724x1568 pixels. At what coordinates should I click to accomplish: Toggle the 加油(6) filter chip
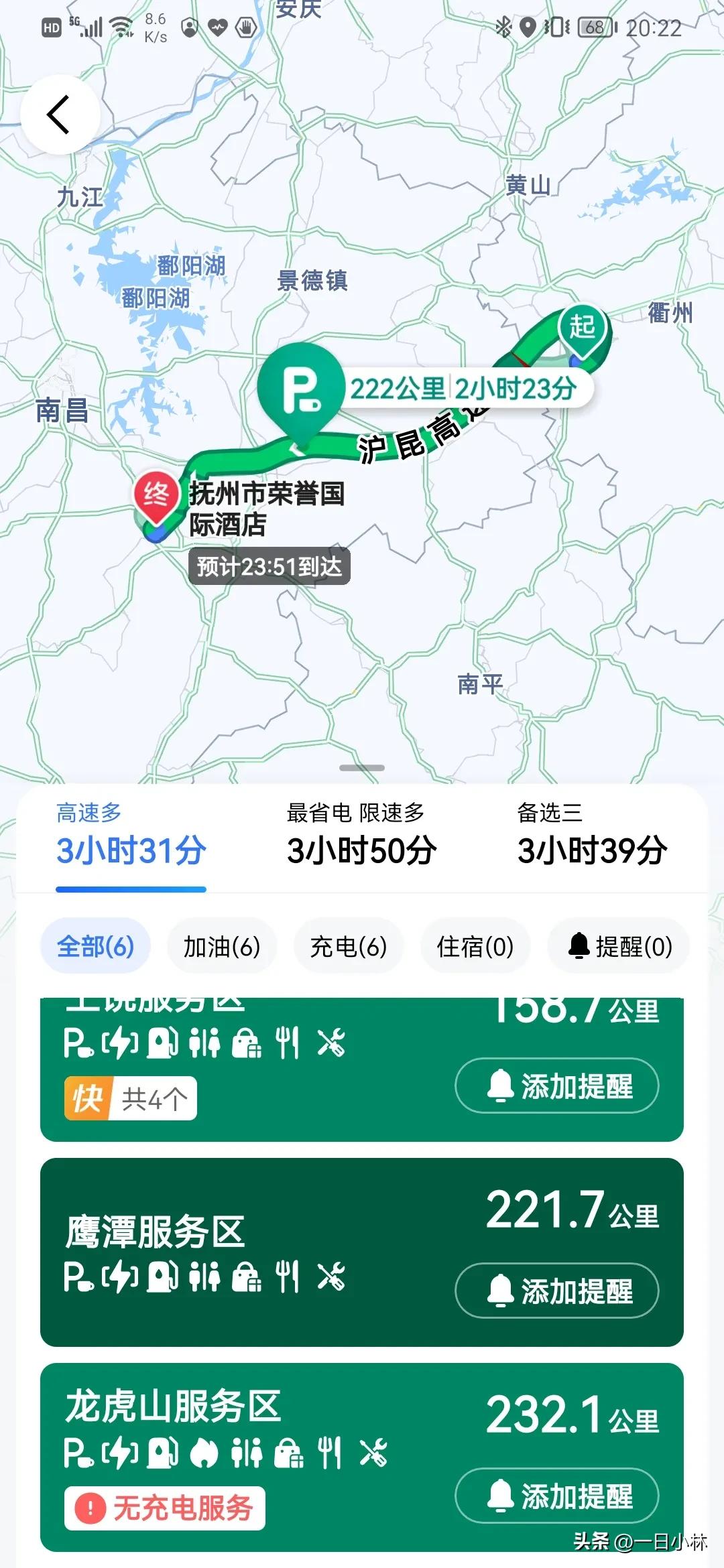pyautogui.click(x=221, y=946)
